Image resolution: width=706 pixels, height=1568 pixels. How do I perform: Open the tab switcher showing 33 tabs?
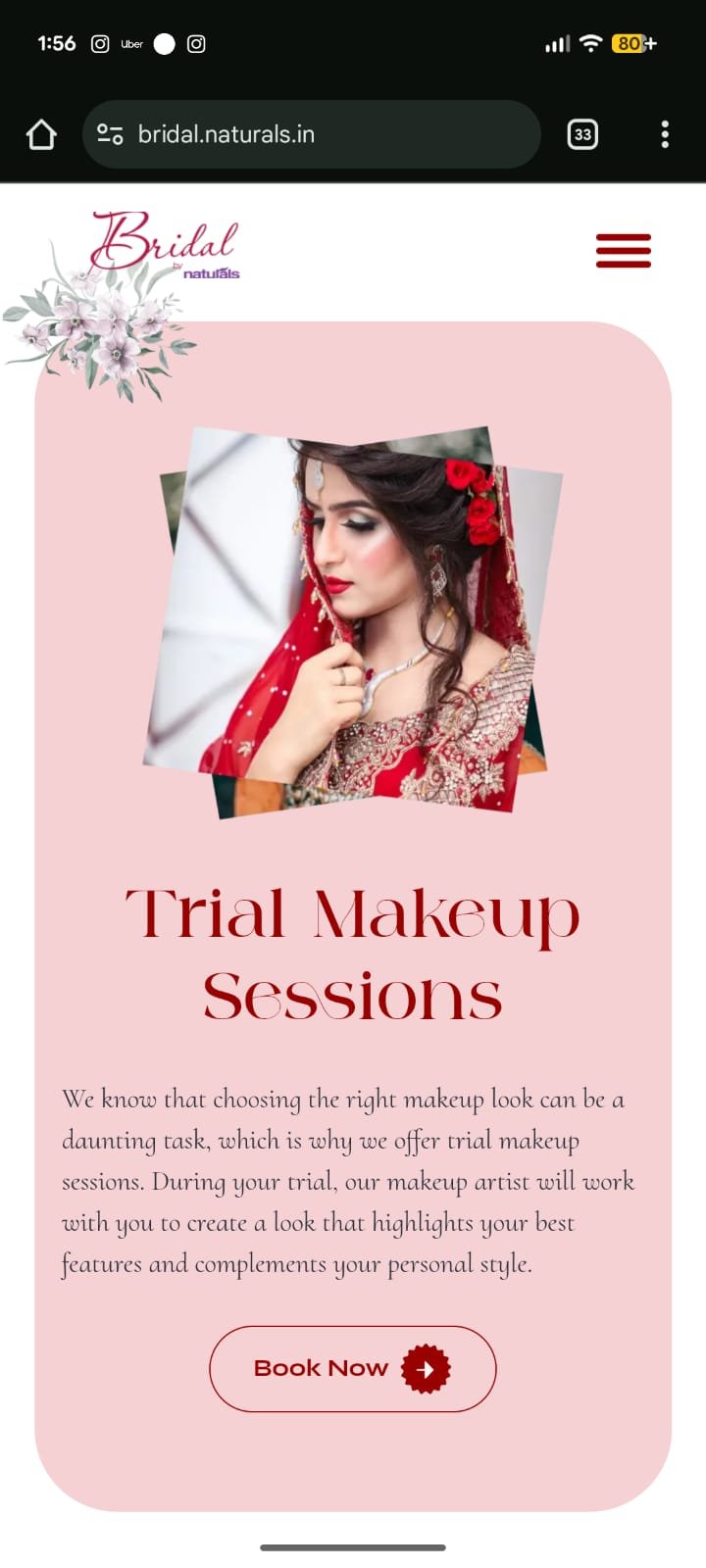[x=582, y=134]
